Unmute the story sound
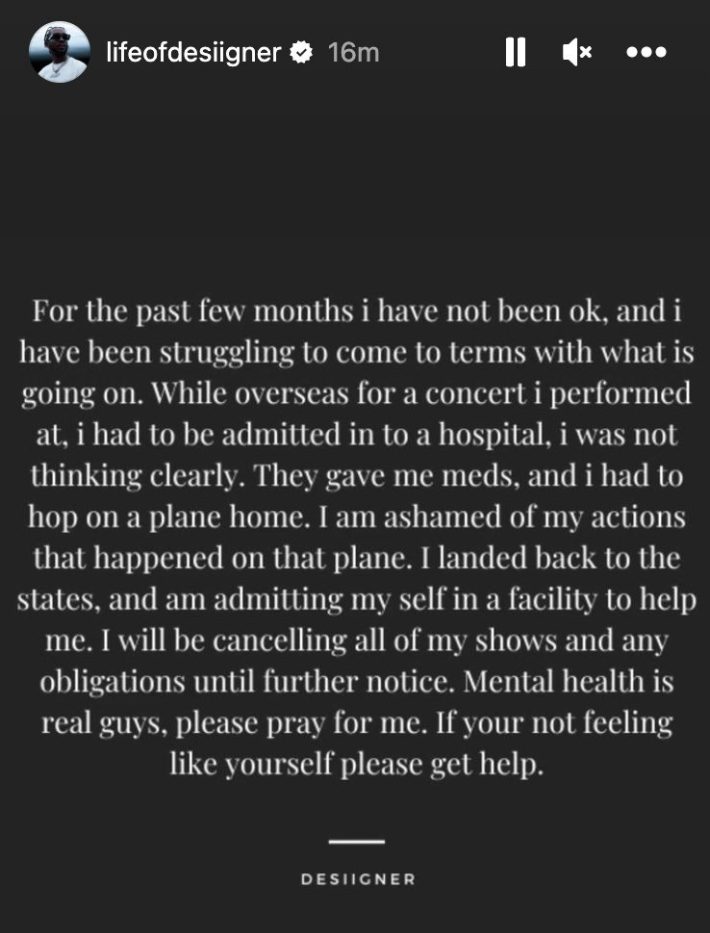The image size is (710, 933). point(577,52)
